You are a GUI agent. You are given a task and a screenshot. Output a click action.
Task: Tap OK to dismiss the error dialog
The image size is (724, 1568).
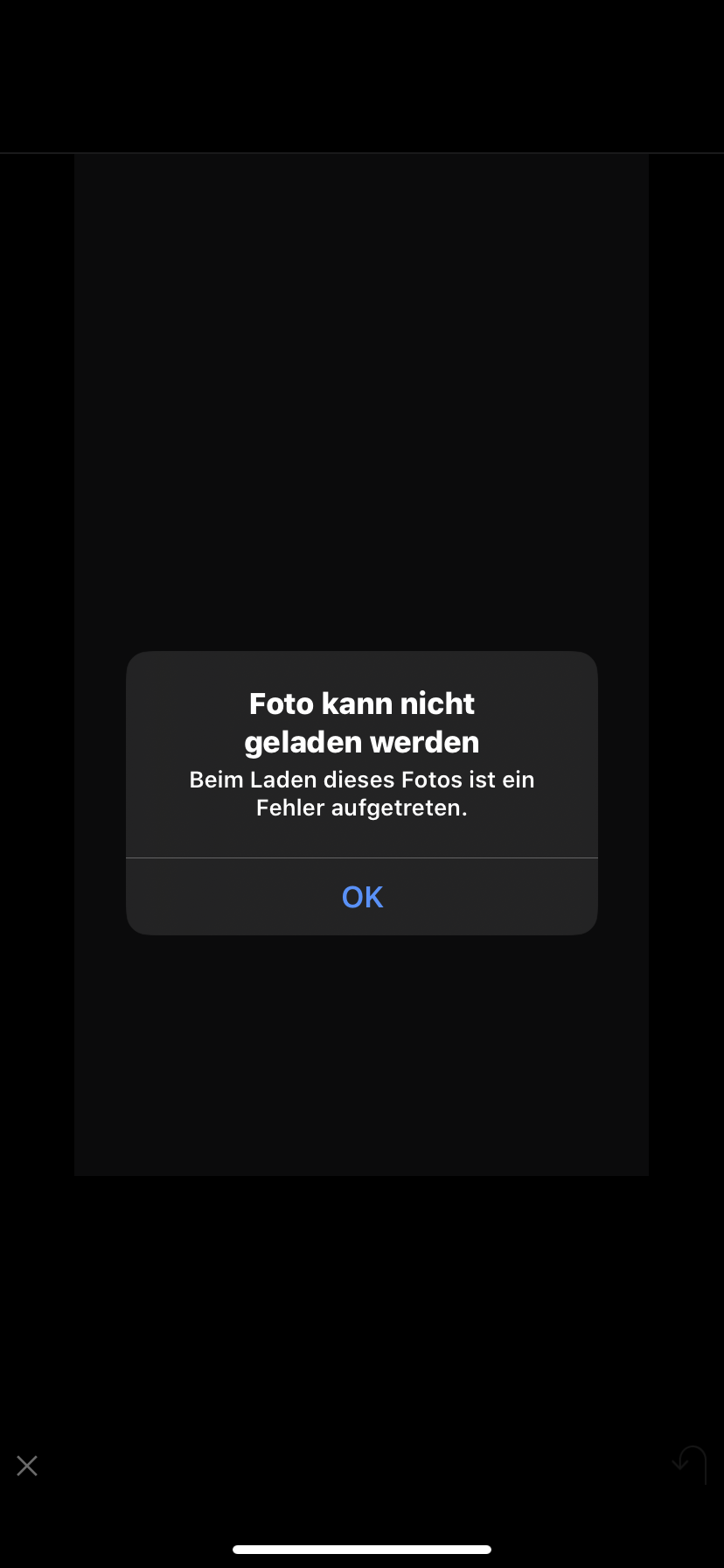tap(362, 897)
